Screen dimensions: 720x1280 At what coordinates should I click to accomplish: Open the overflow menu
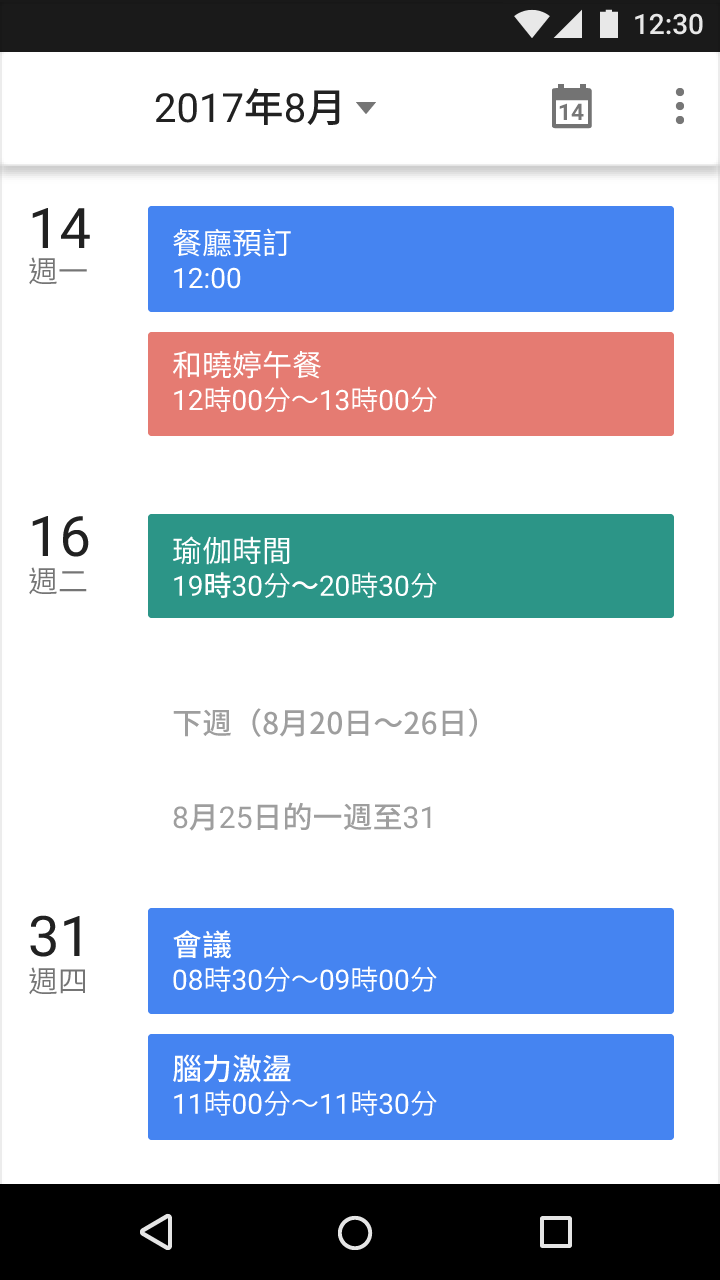tap(680, 107)
